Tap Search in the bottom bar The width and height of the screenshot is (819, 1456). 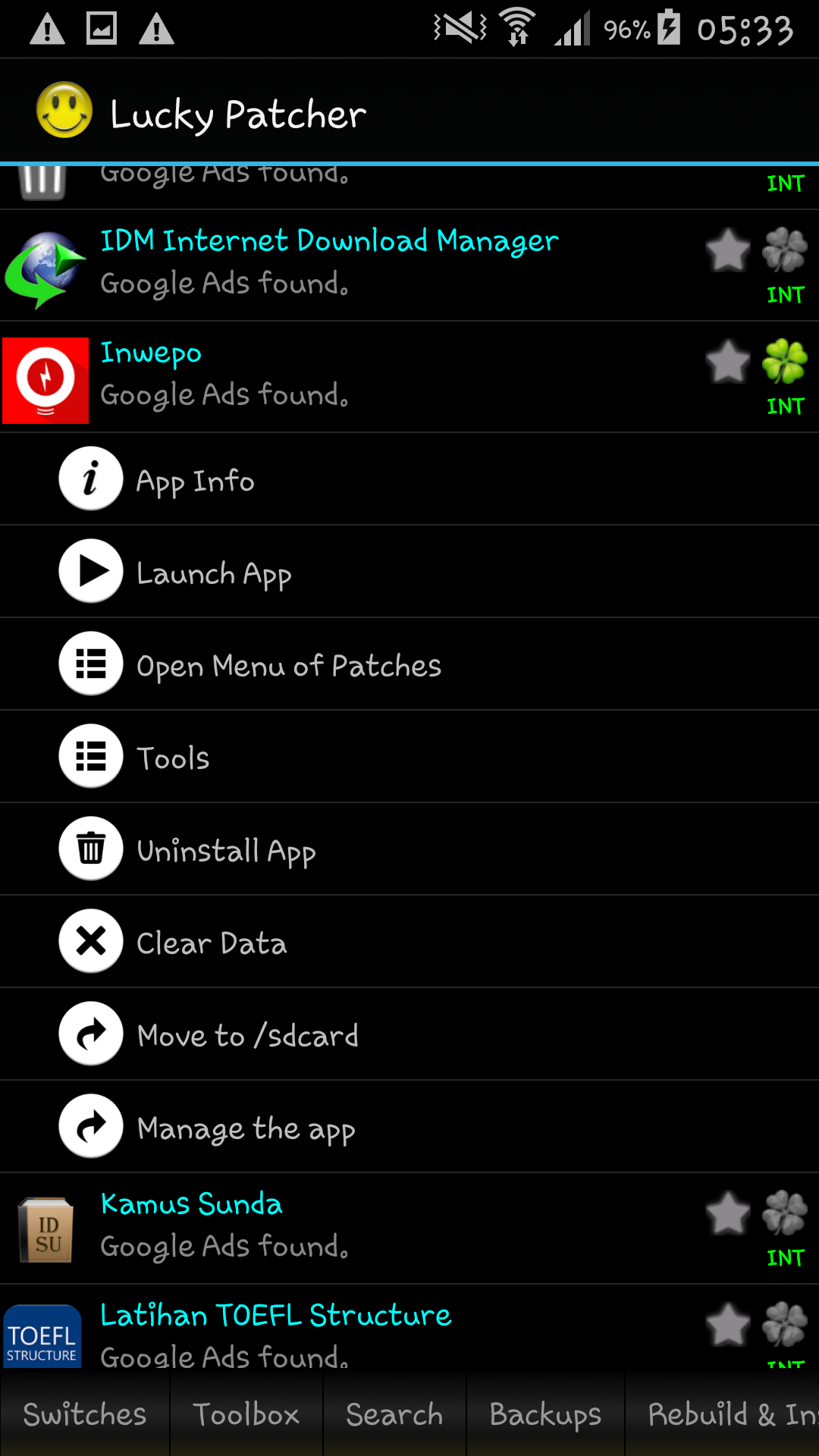point(394,1415)
